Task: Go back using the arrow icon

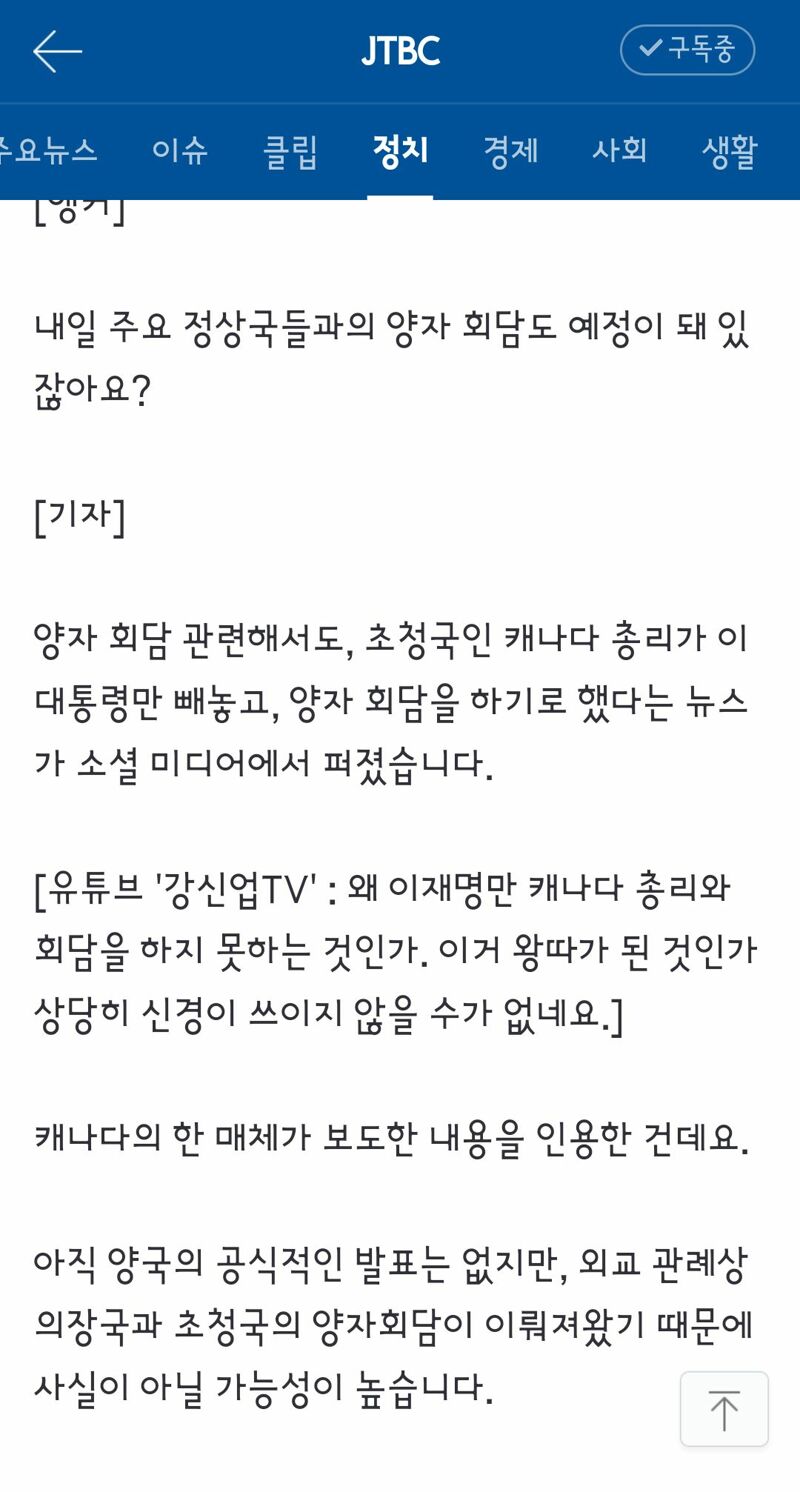Action: click(x=57, y=51)
